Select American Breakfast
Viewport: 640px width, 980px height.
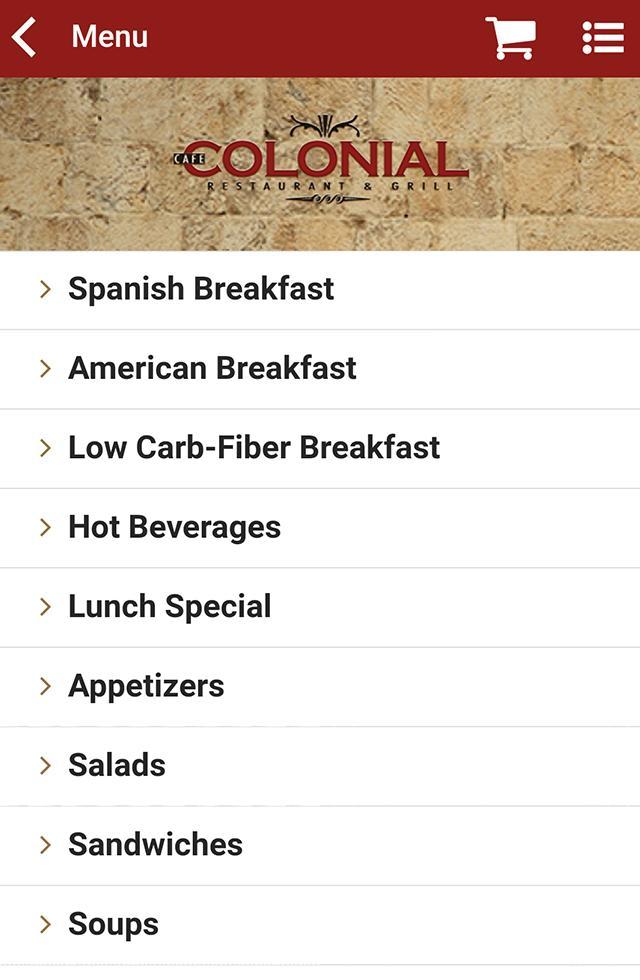212,368
